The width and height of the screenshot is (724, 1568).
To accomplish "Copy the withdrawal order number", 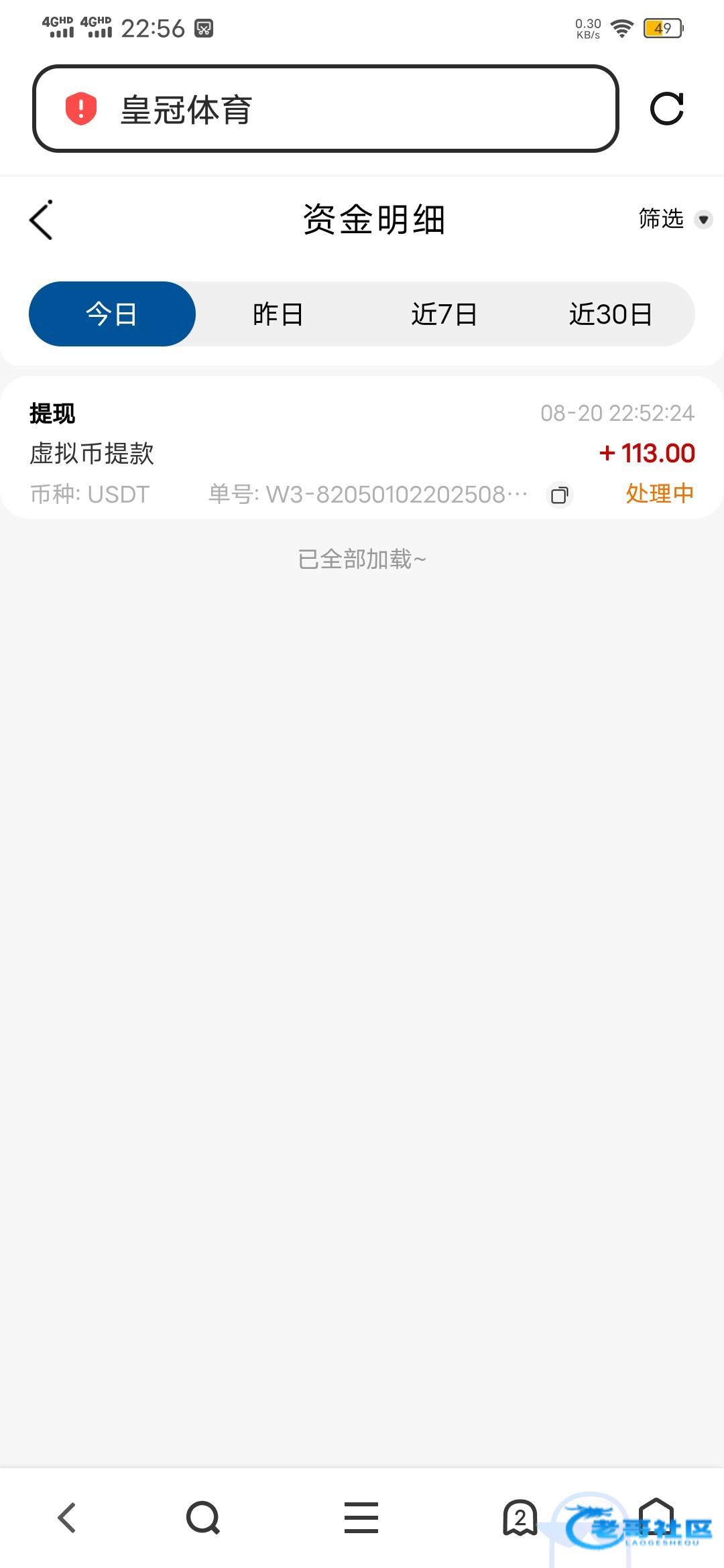I will pos(560,495).
